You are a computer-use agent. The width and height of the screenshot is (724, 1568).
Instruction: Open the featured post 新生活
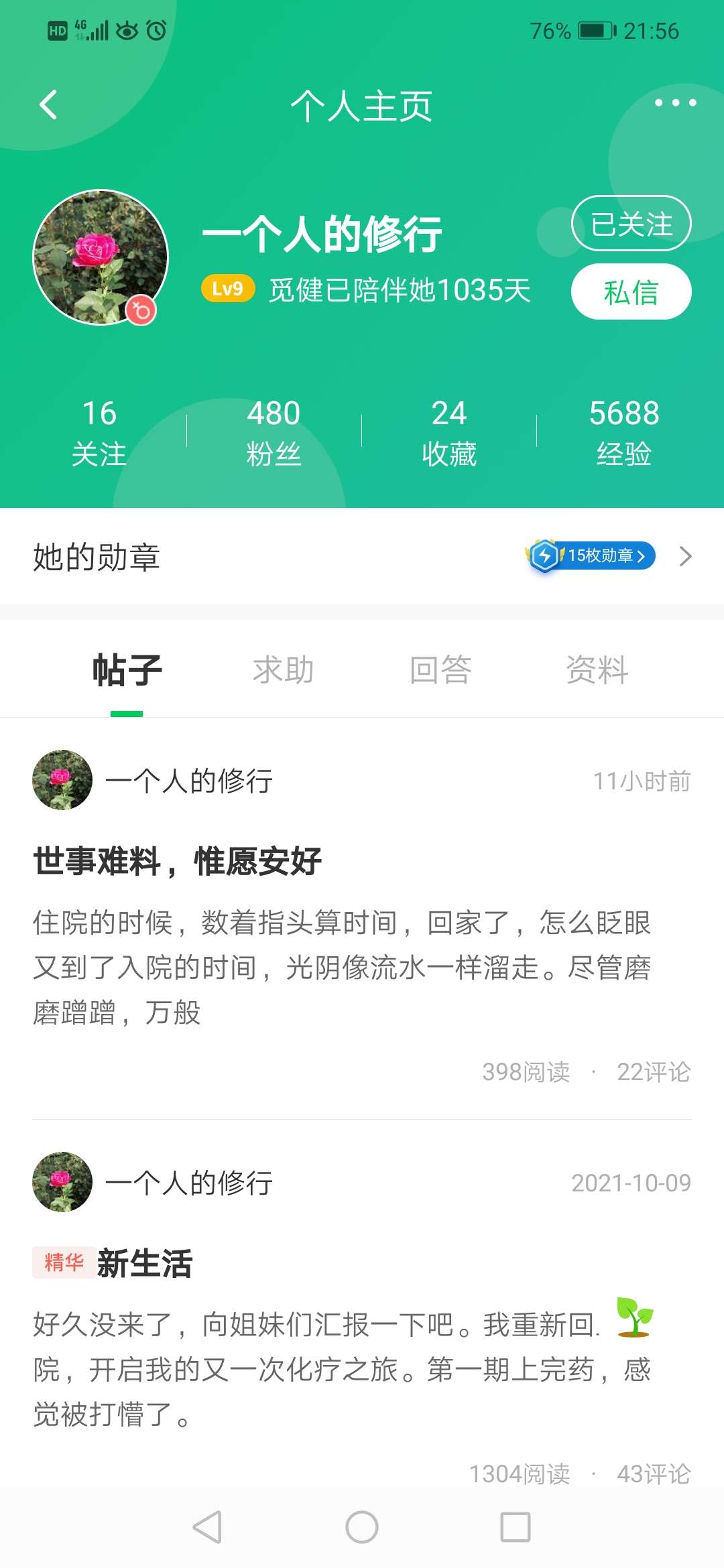[145, 1264]
